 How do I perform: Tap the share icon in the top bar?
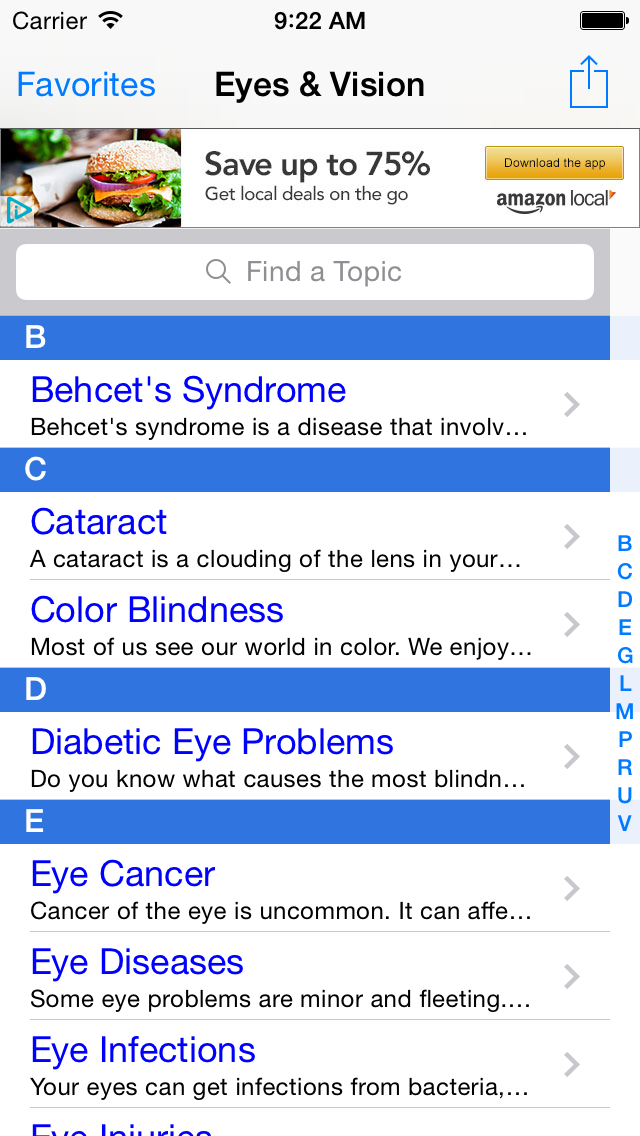click(588, 82)
